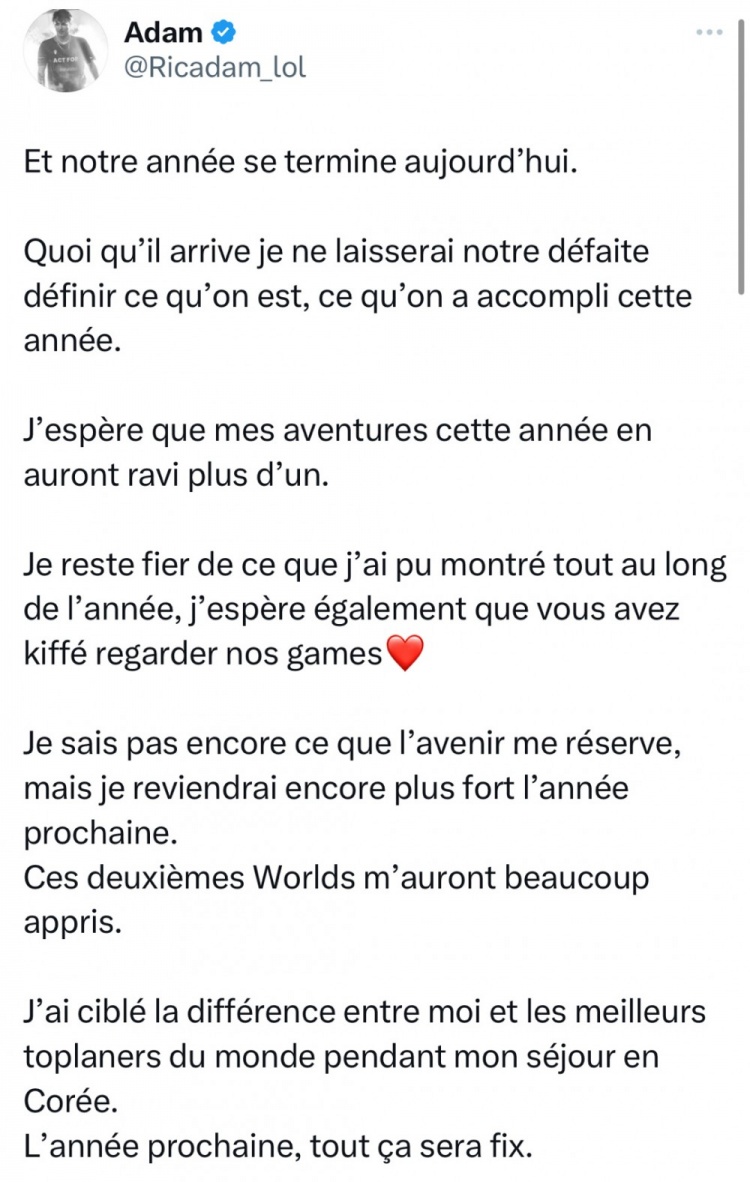750x1182 pixels.
Task: Open the tweet's three-dot overflow menu
Action: click(708, 33)
